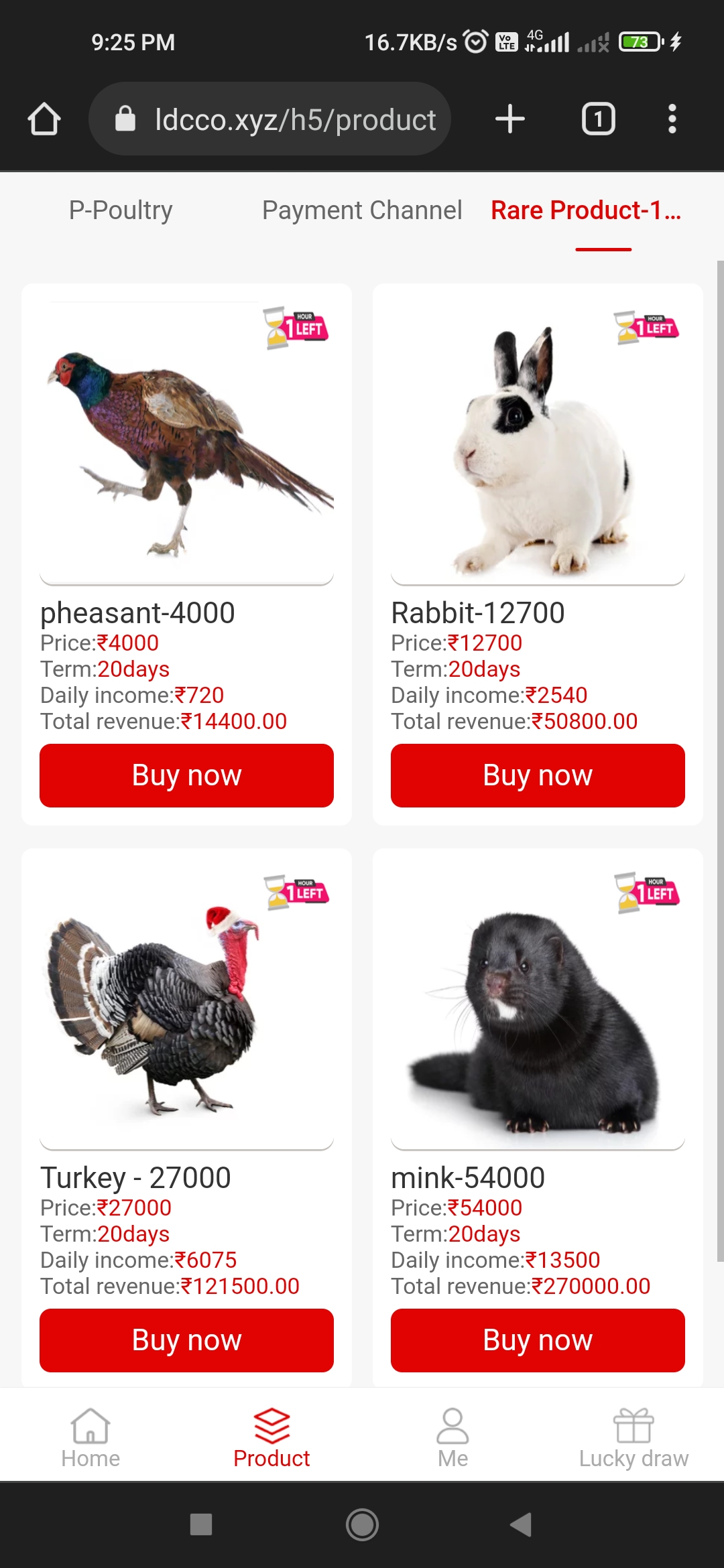The width and height of the screenshot is (724, 1568).
Task: Open the Lucky draw tab
Action: pyautogui.click(x=633, y=1437)
